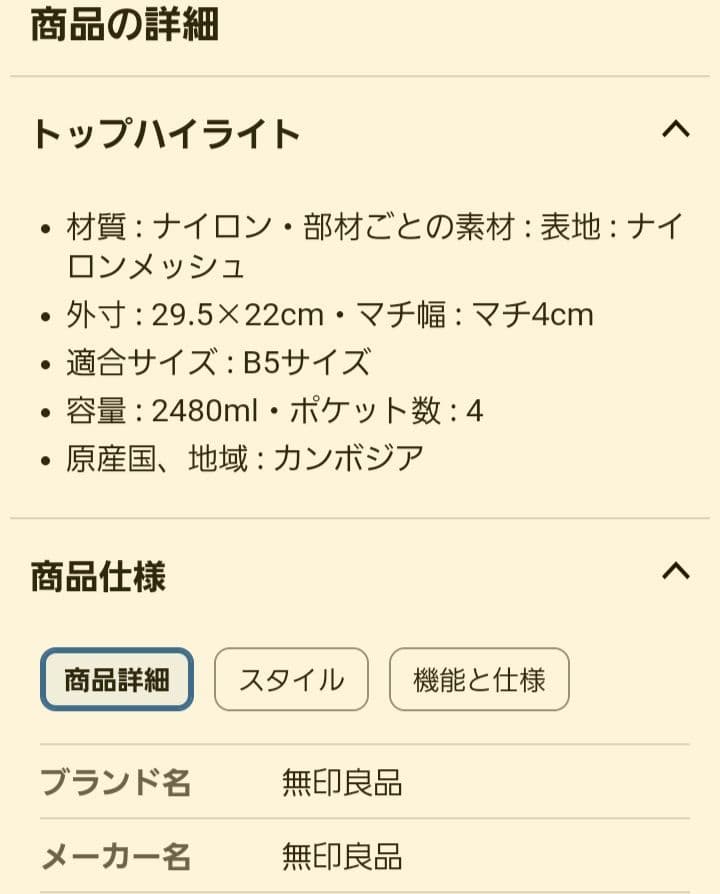The image size is (720, 894).
Task: Collapse the トップハイライト section
Action: (x=676, y=130)
